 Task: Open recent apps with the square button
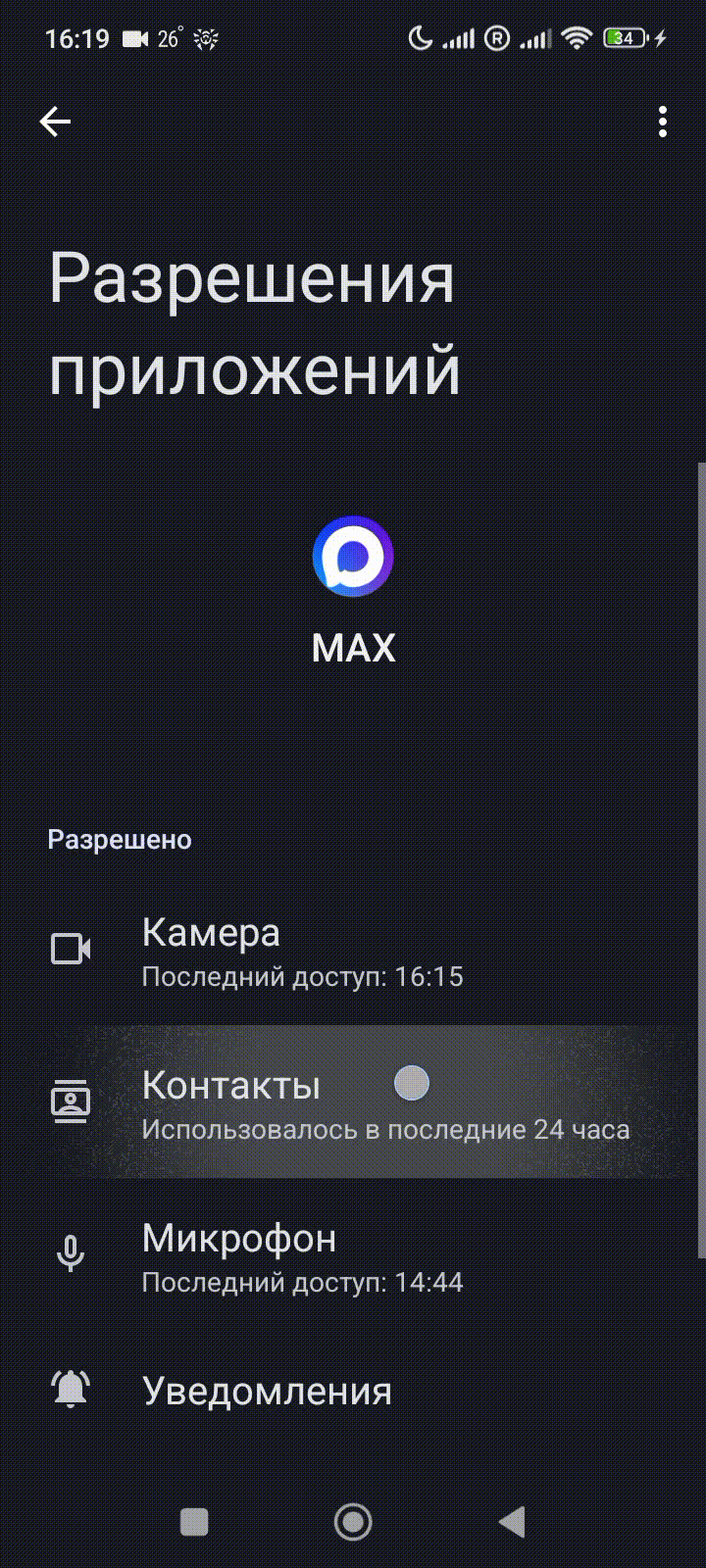(x=194, y=1522)
